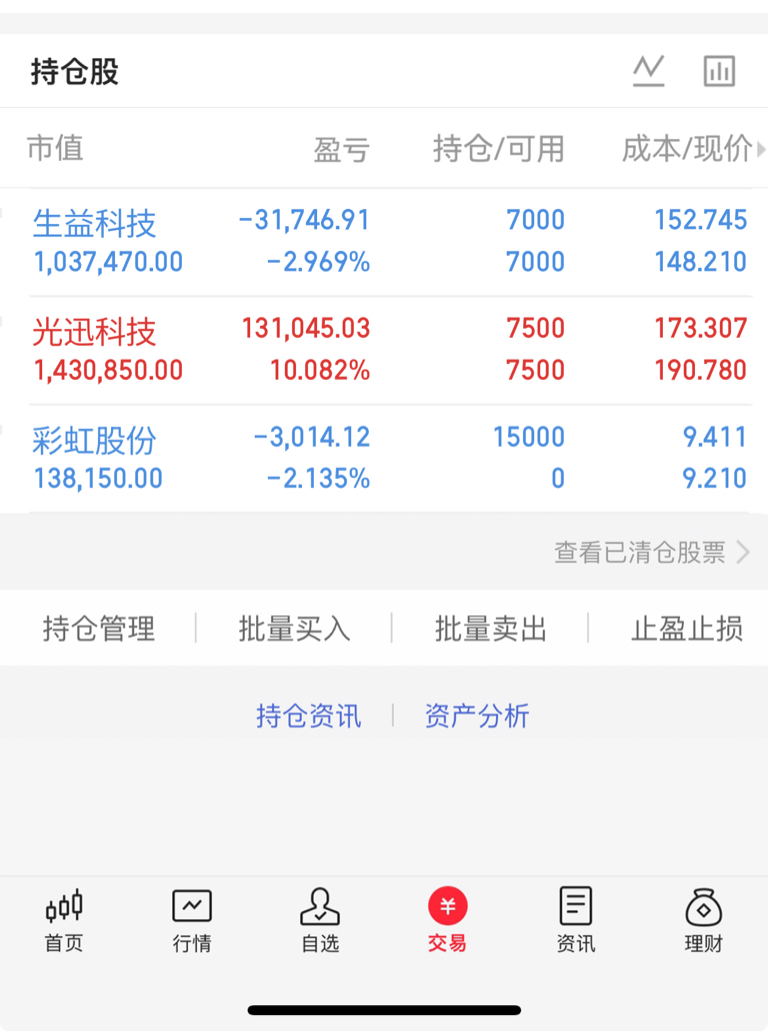
Task: Open 持仓管理
Action: point(99,629)
